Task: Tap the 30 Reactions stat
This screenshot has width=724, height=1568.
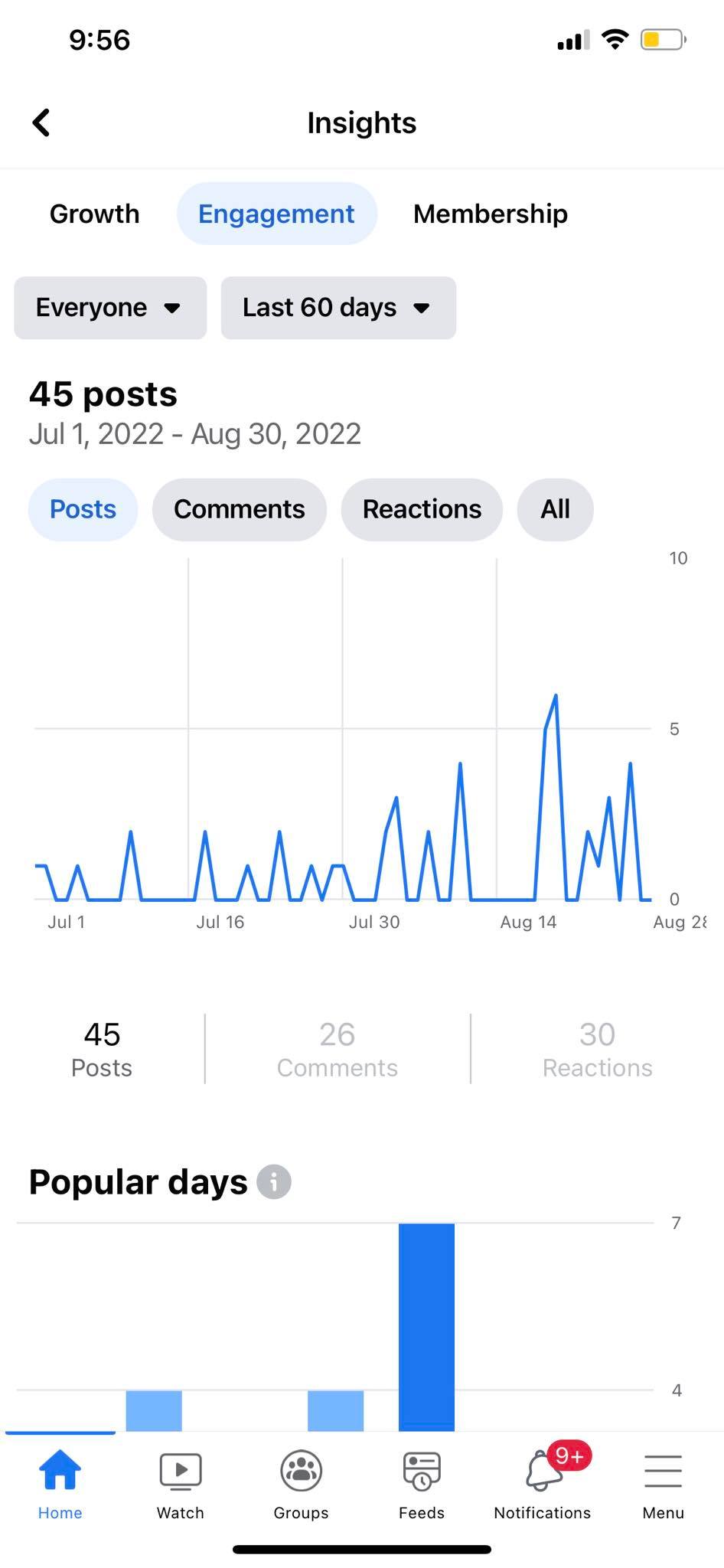Action: click(x=597, y=1049)
